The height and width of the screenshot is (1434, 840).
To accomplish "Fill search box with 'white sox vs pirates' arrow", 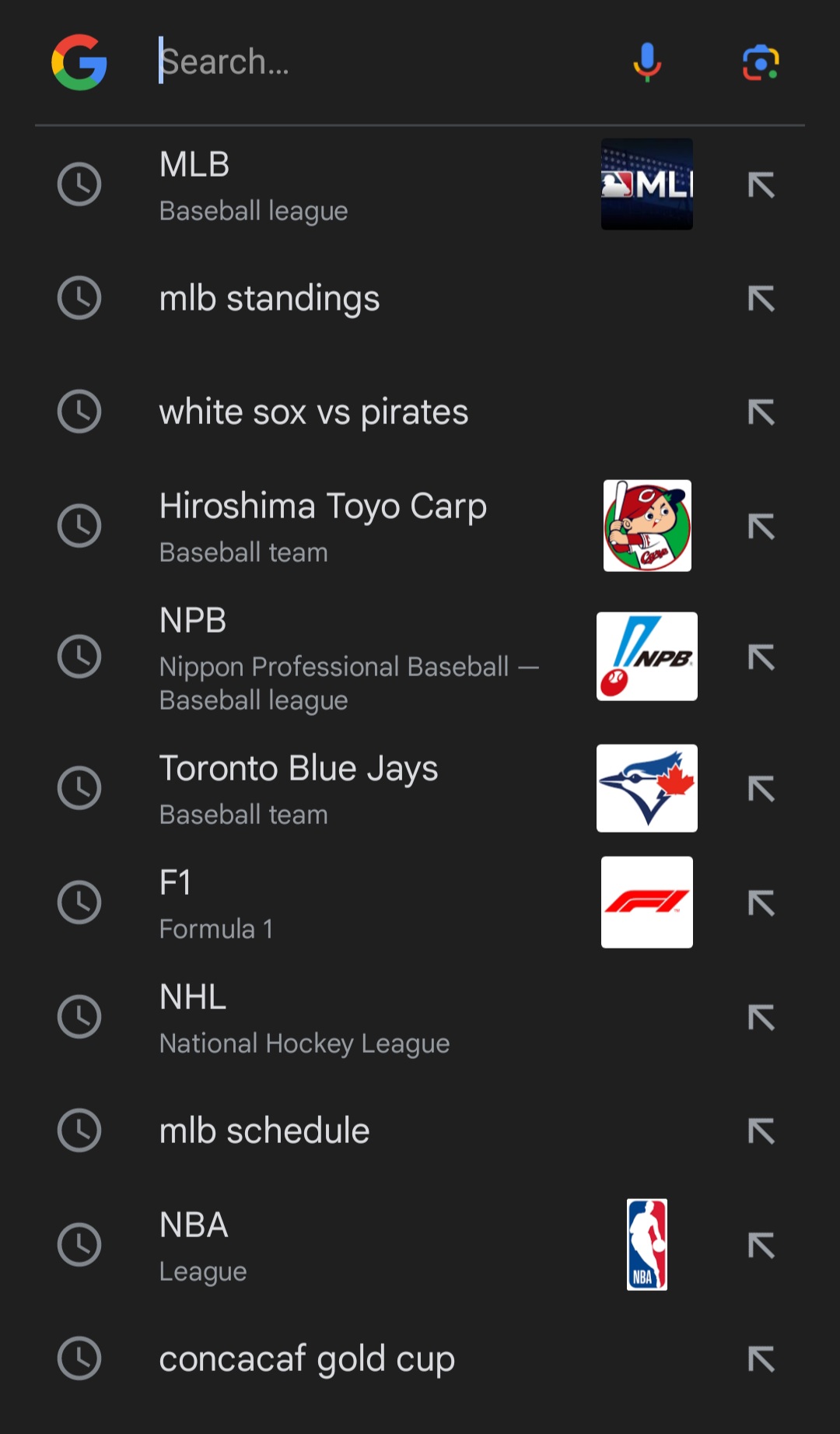I will point(761,412).
